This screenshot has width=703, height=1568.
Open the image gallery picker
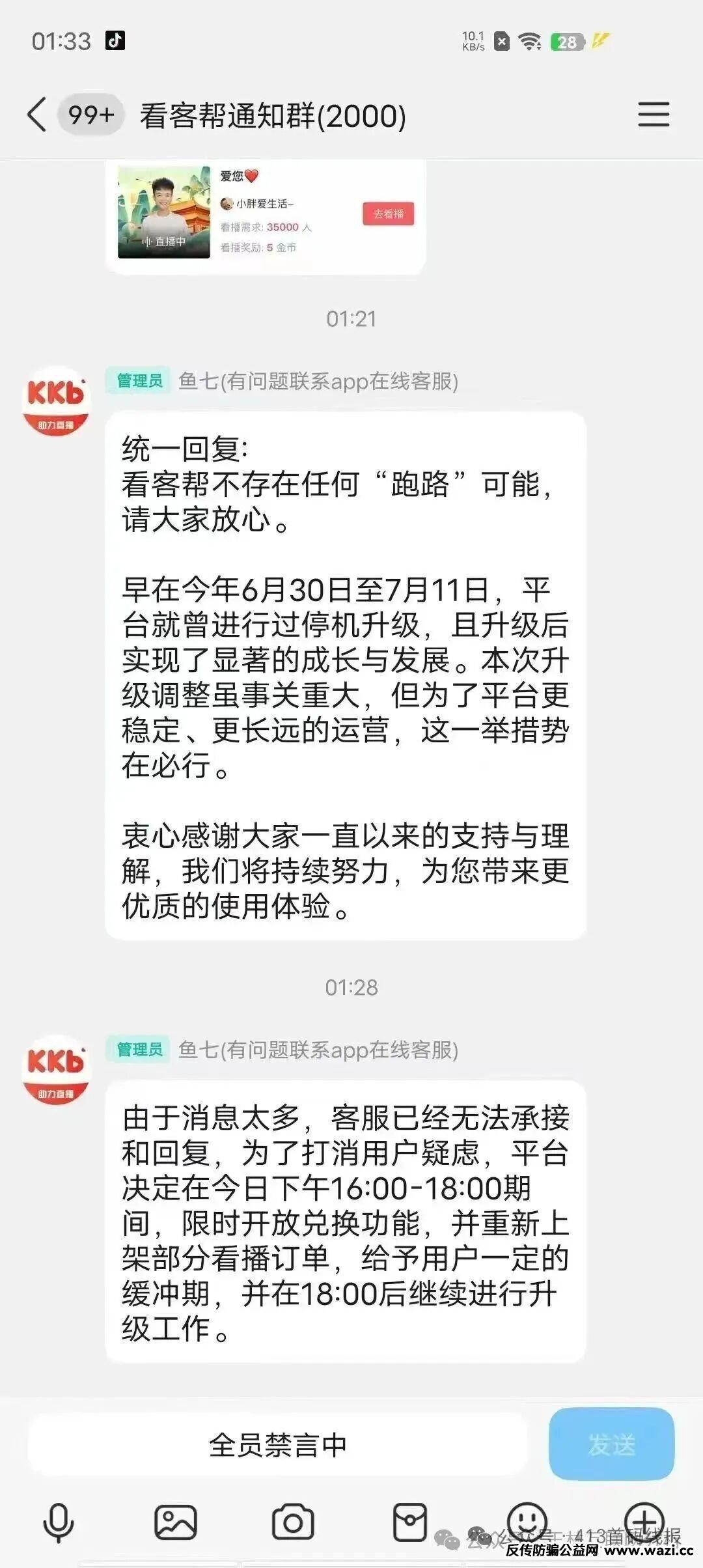pos(175,1522)
